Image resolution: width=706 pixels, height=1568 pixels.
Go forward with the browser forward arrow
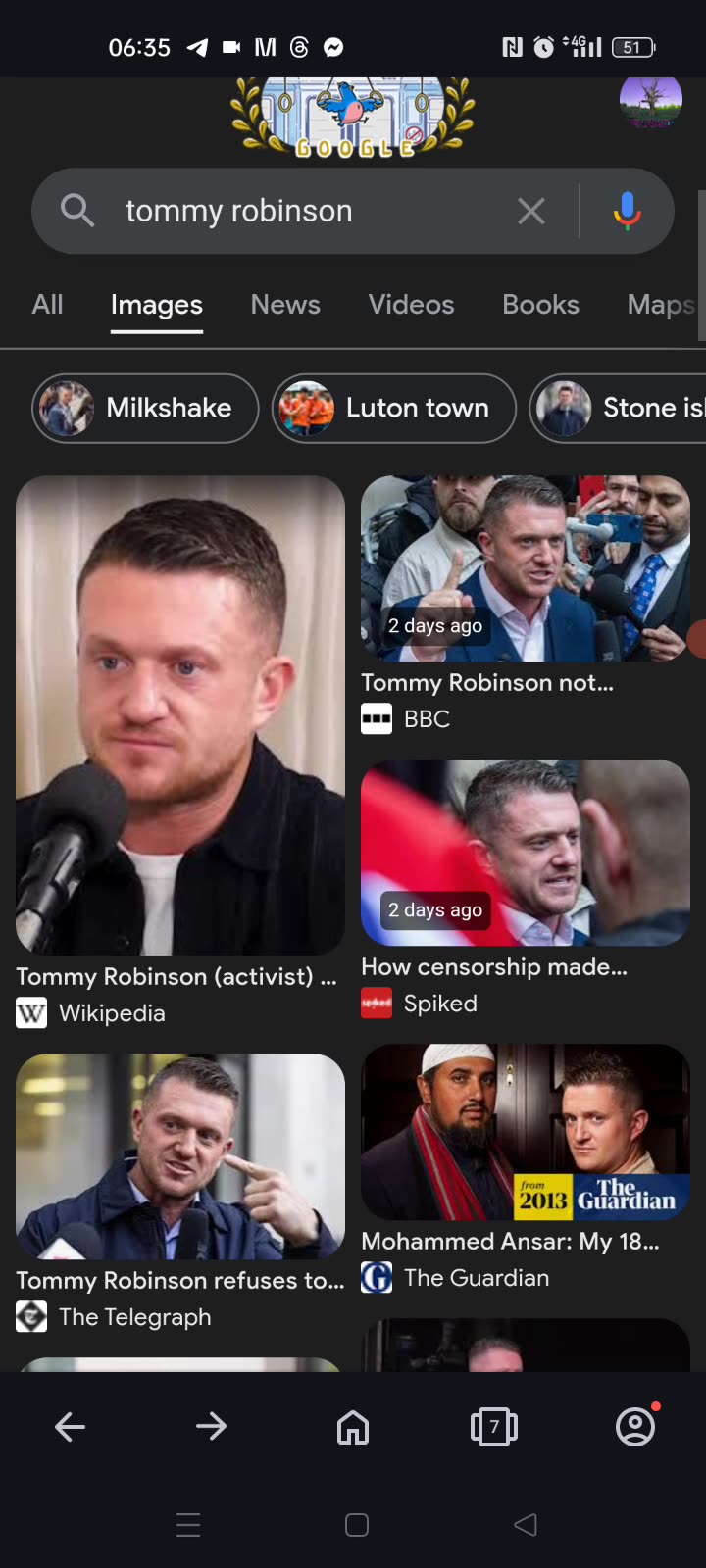point(211,1427)
